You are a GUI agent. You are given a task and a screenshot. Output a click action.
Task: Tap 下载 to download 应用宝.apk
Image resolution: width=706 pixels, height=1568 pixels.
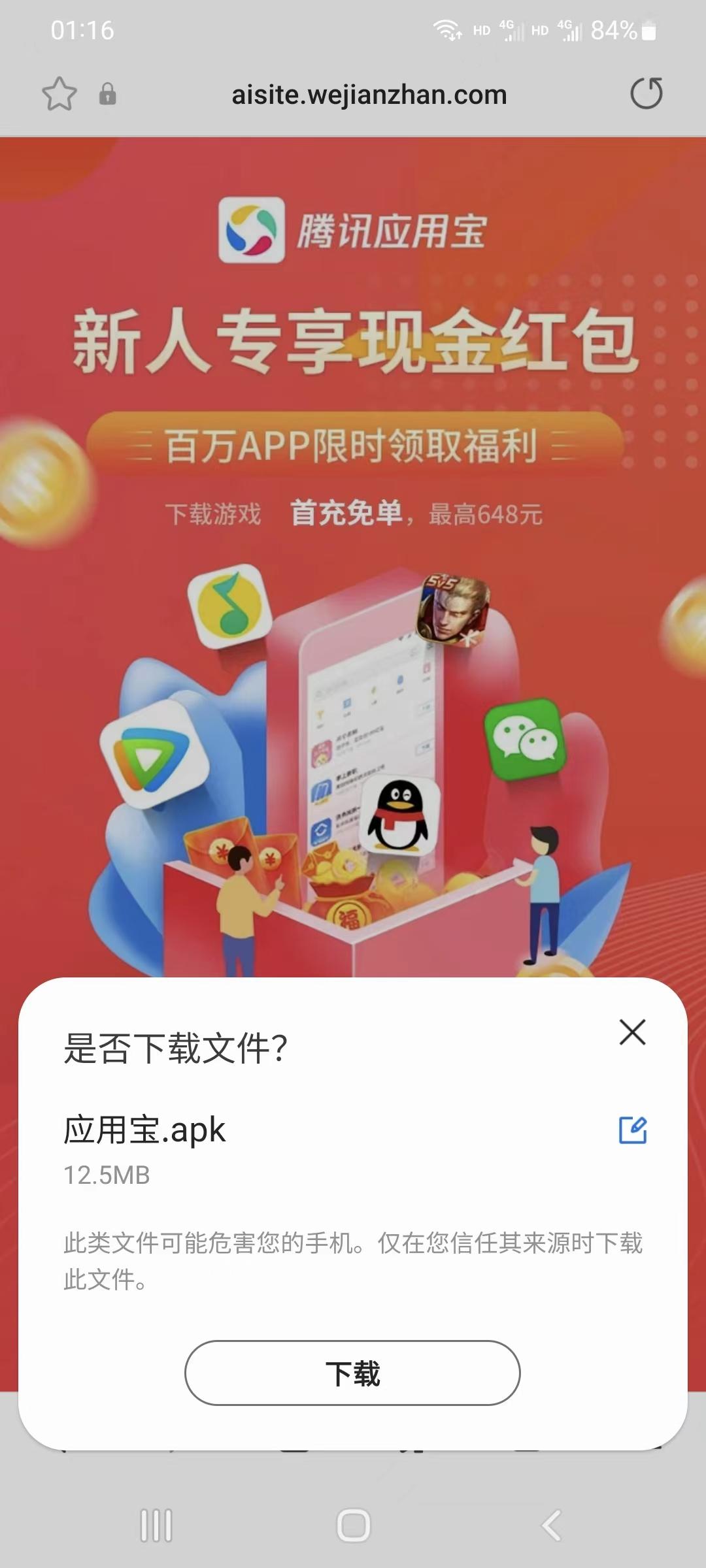352,1373
